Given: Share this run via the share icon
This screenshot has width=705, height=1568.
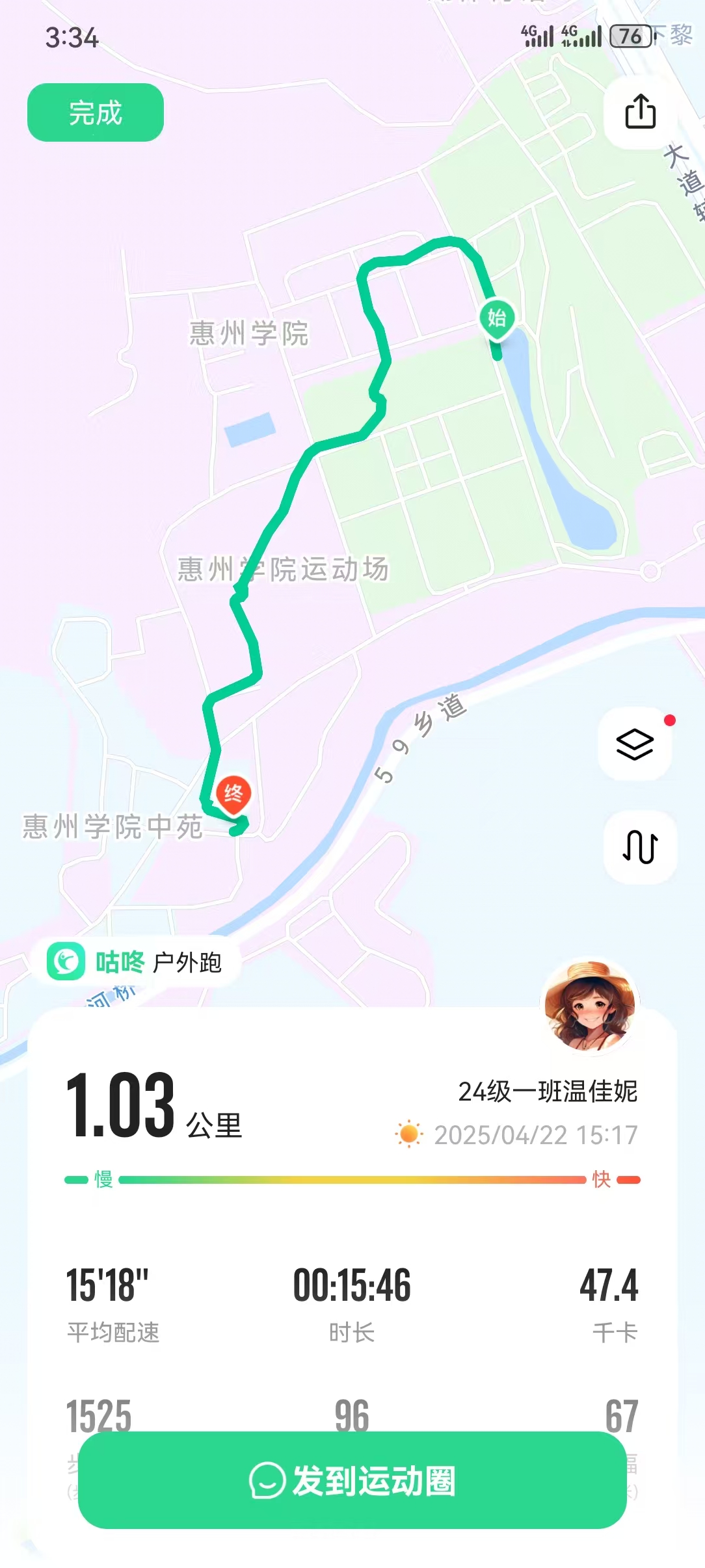Looking at the screenshot, I should [x=640, y=112].
